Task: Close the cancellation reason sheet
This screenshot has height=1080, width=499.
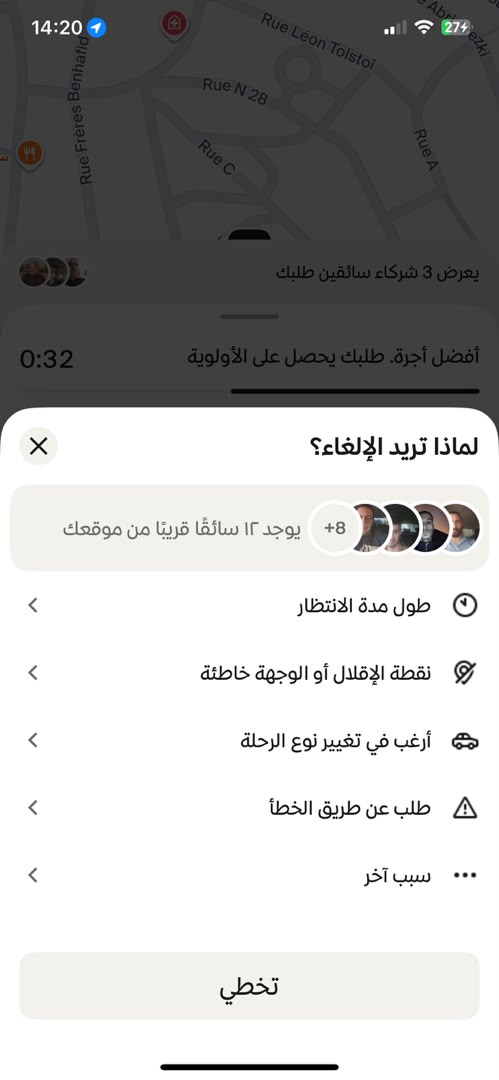Action: pos(39,446)
